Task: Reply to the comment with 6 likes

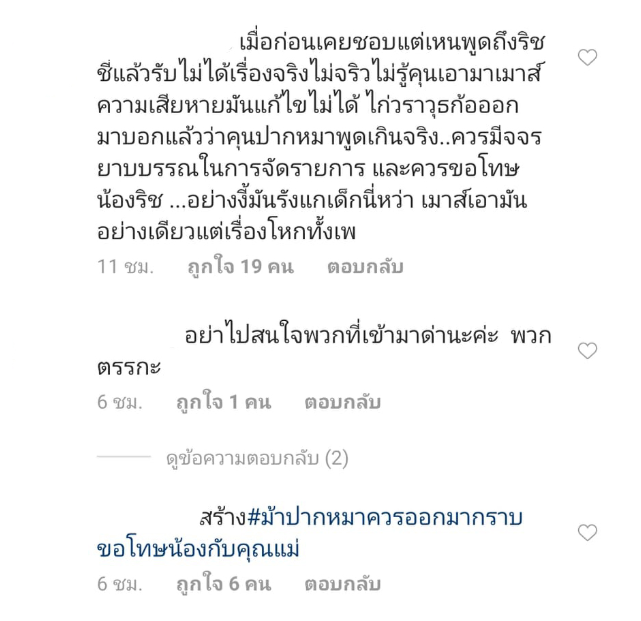Action: [x=343, y=584]
